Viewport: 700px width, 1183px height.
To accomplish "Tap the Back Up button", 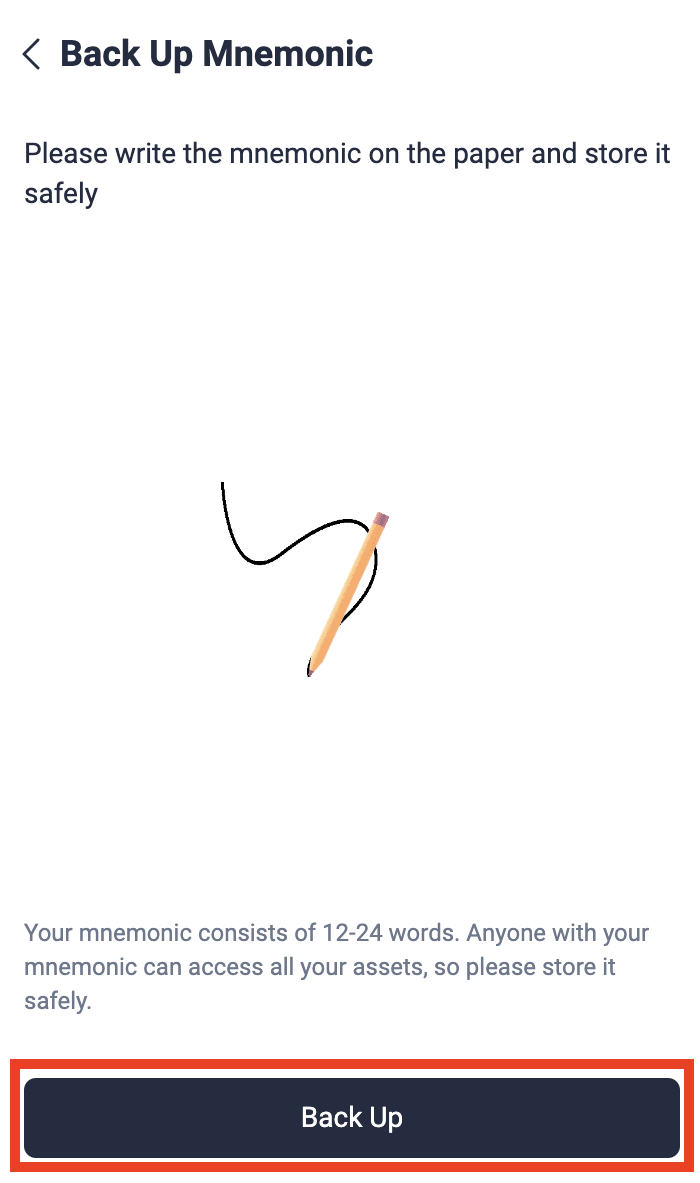I will (x=352, y=1117).
